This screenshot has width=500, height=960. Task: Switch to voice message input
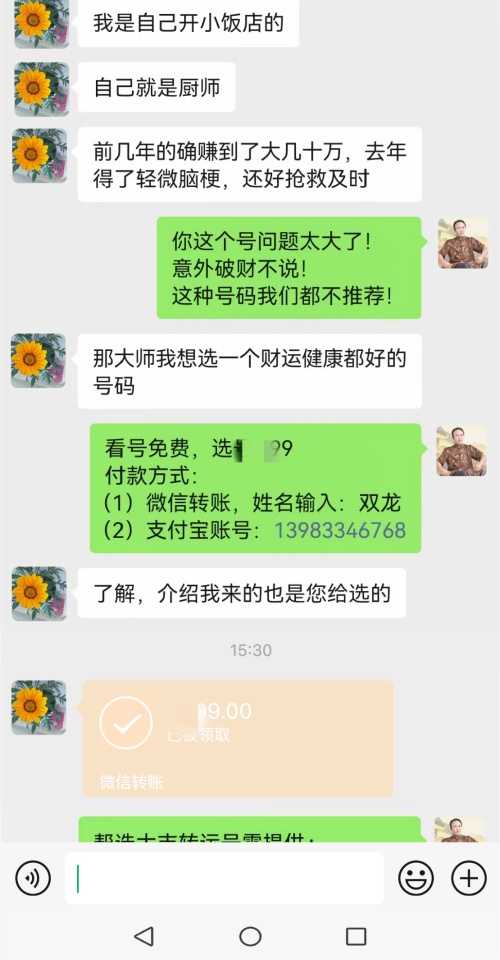coord(33,878)
